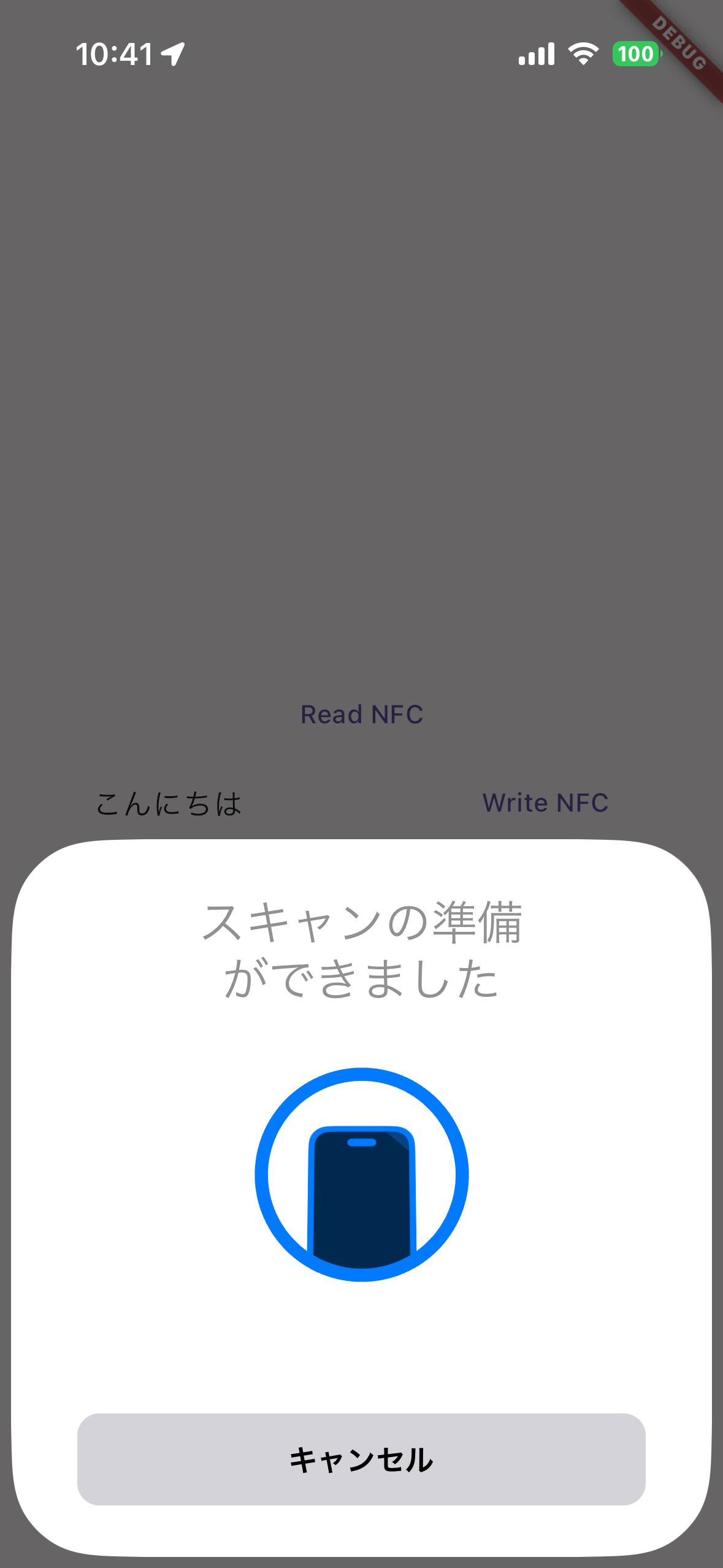Cancel the NFC scan with キャンセル

coord(361,1459)
